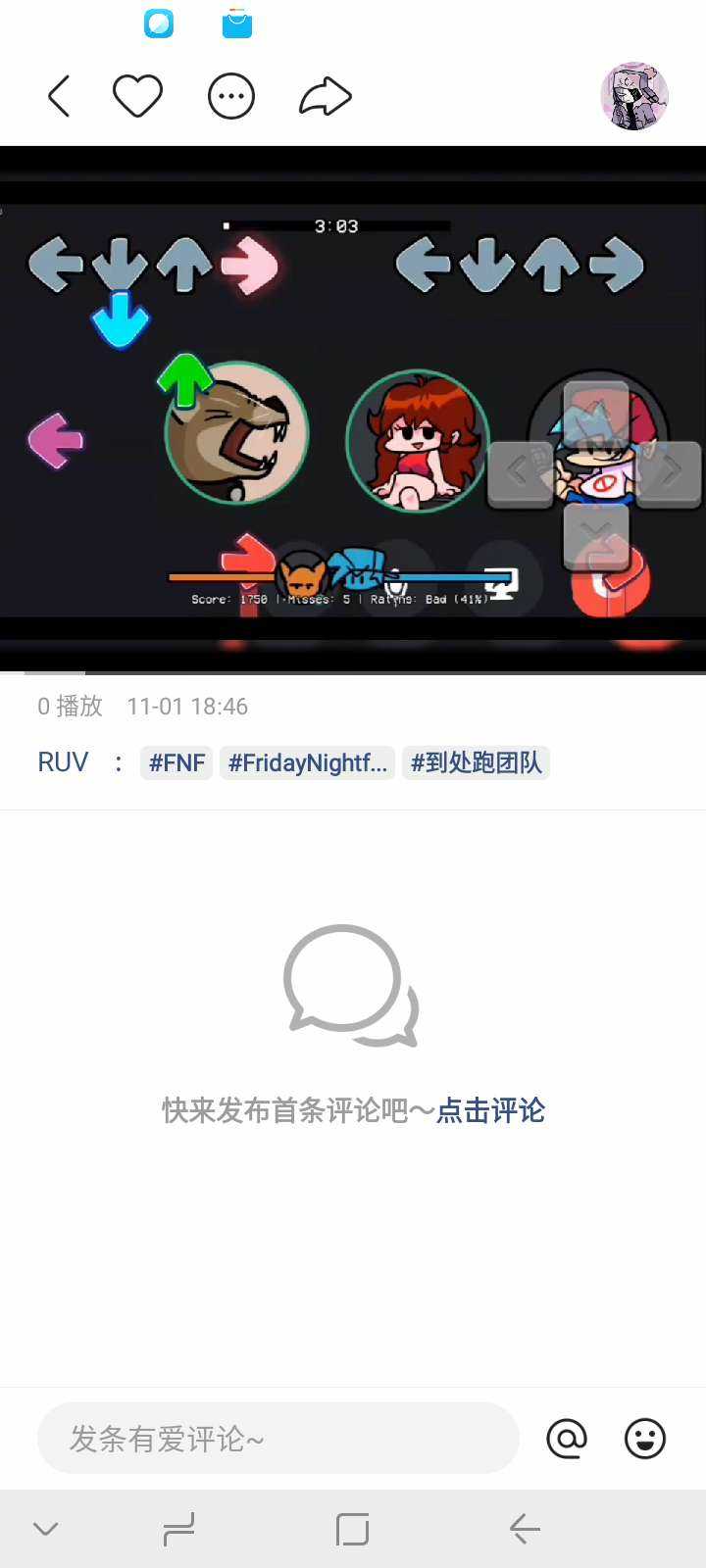This screenshot has width=706, height=1568.
Task: Tap the system back button
Action: click(525, 1529)
